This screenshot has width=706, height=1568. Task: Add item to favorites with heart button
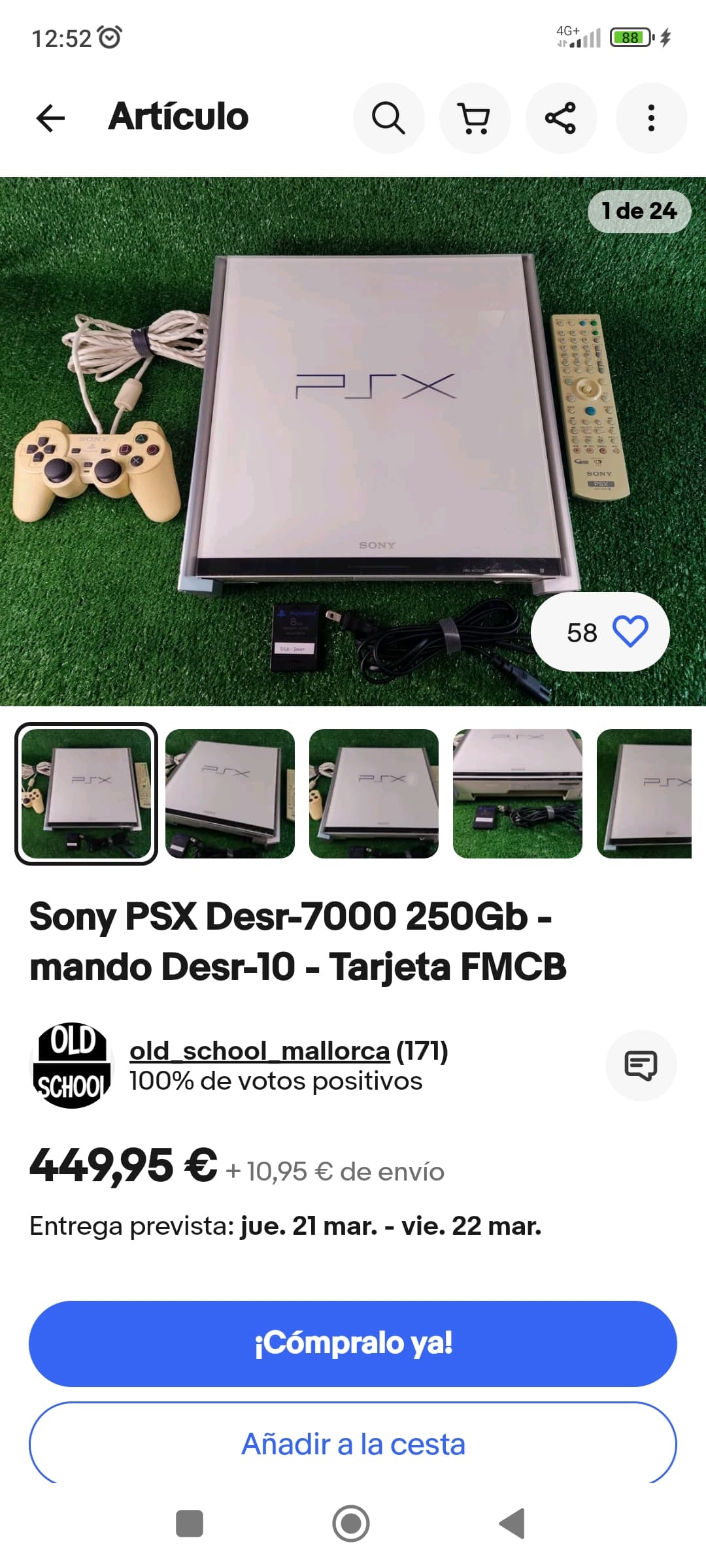(630, 632)
